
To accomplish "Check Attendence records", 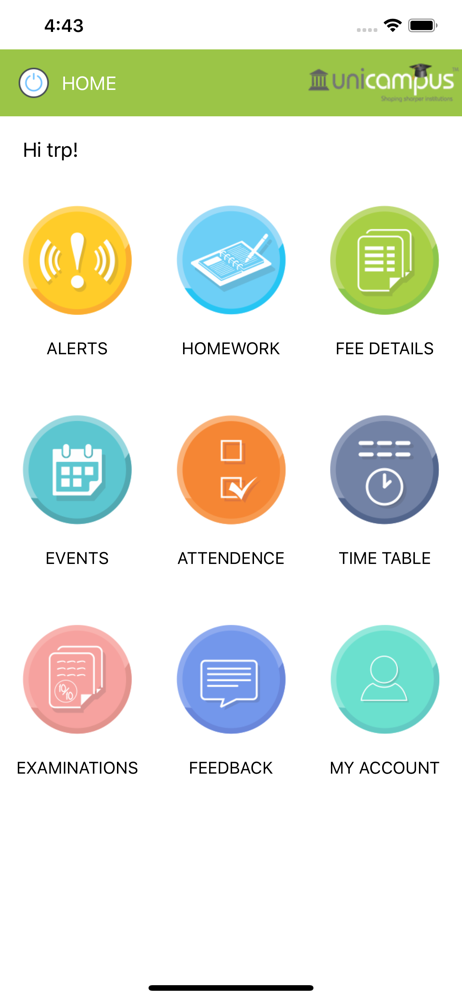I will [231, 470].
